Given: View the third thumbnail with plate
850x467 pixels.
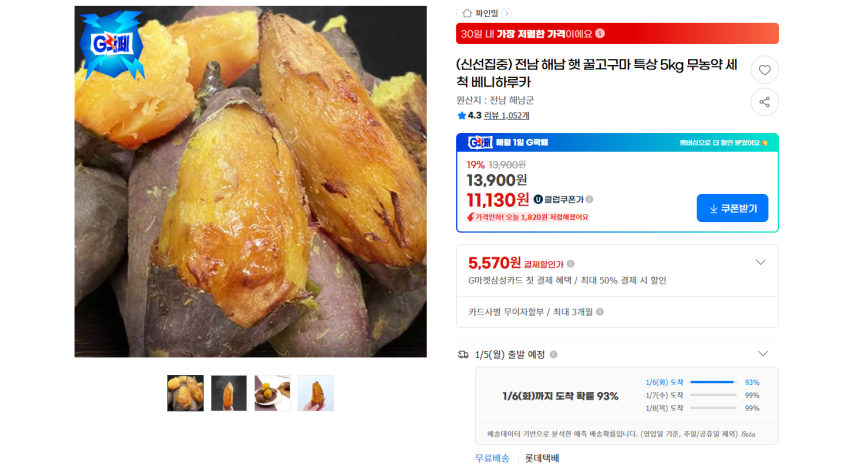Looking at the screenshot, I should pyautogui.click(x=272, y=393).
